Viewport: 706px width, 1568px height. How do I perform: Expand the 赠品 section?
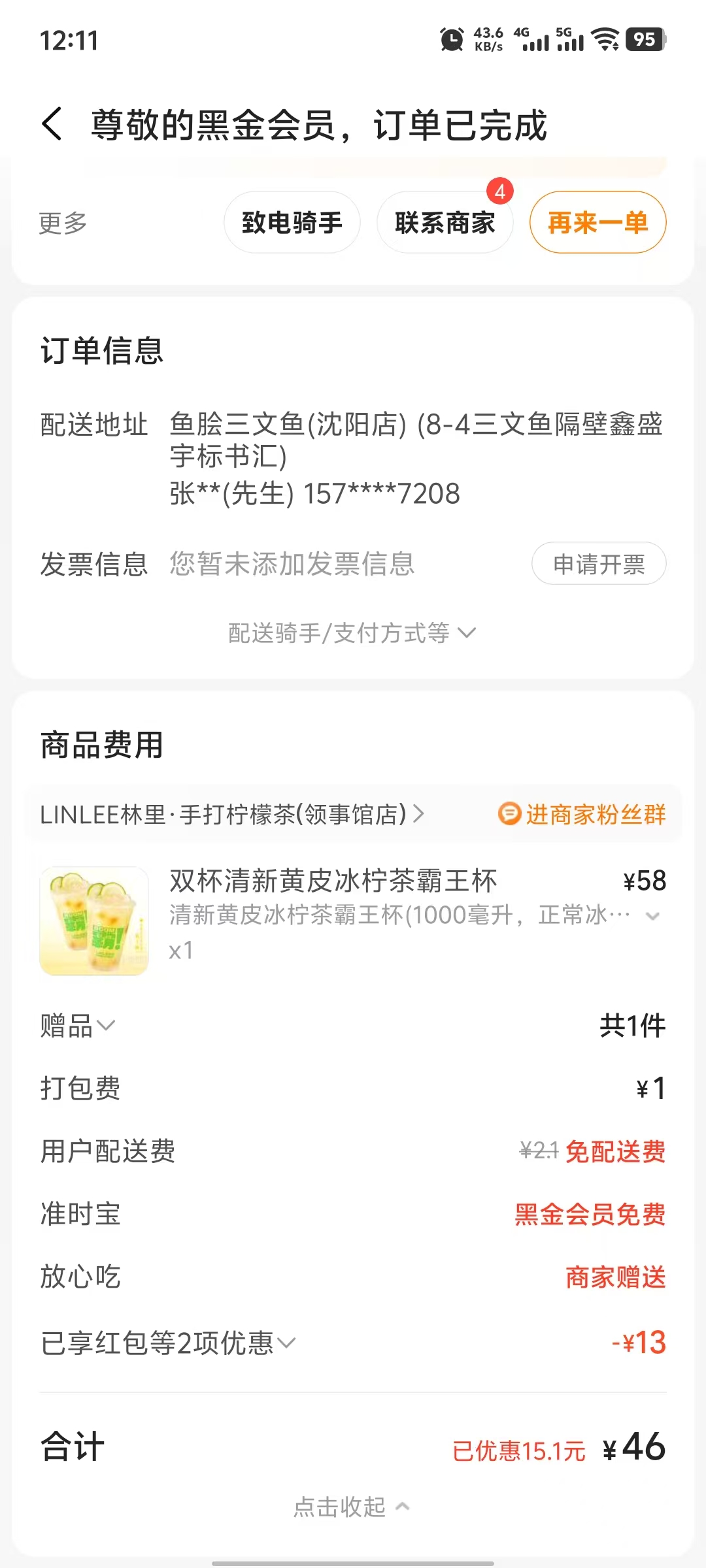[77, 1026]
